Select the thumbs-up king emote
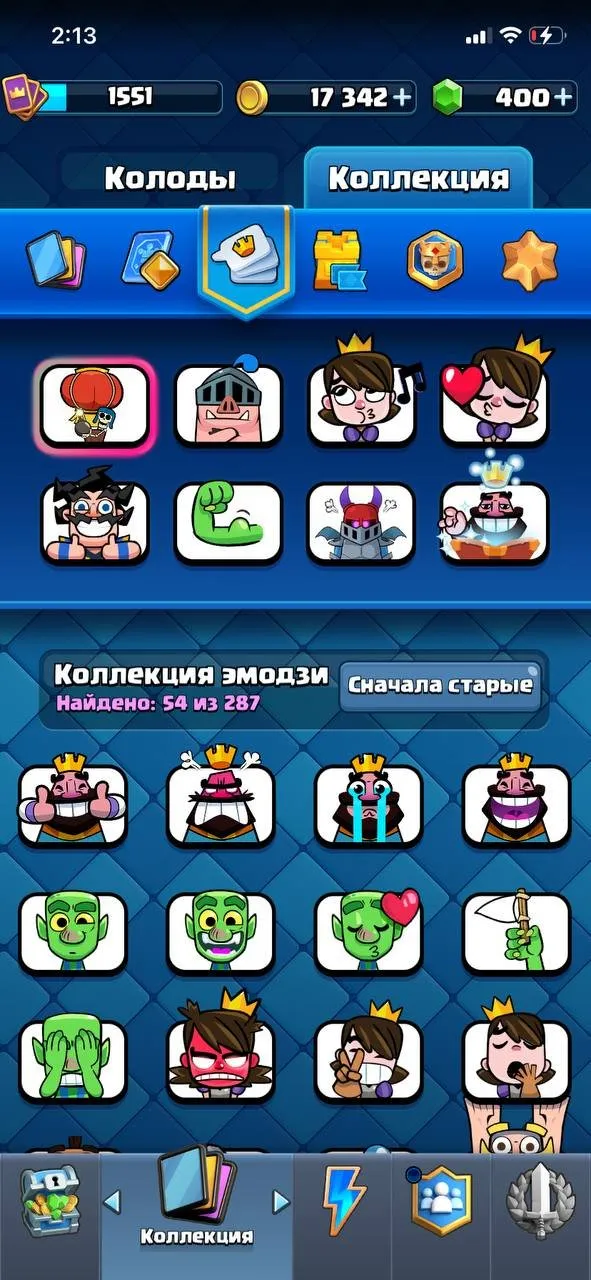Viewport: 591px width, 1280px height. 73,802
